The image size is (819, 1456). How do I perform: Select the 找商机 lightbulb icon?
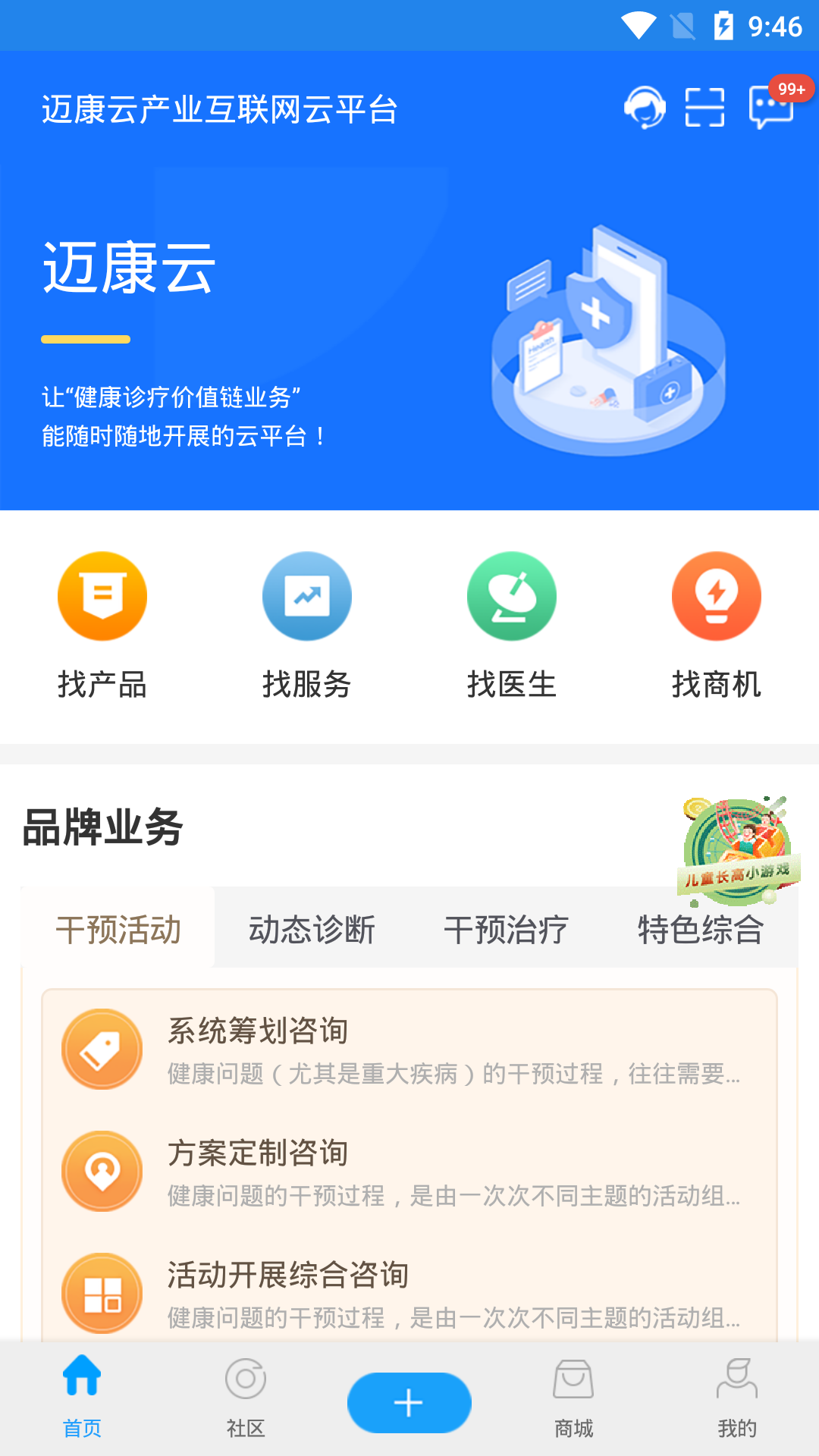coord(717,596)
